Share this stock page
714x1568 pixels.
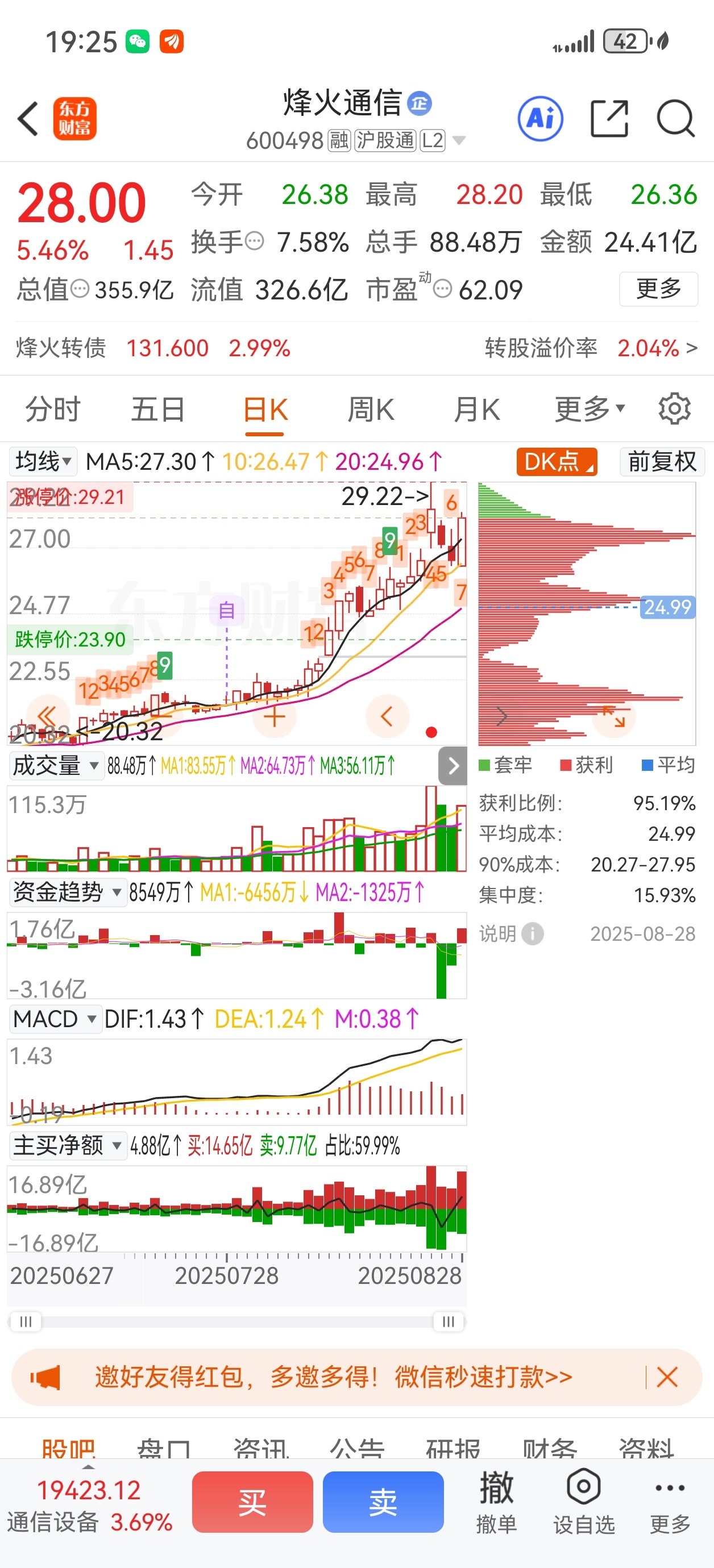(x=609, y=118)
